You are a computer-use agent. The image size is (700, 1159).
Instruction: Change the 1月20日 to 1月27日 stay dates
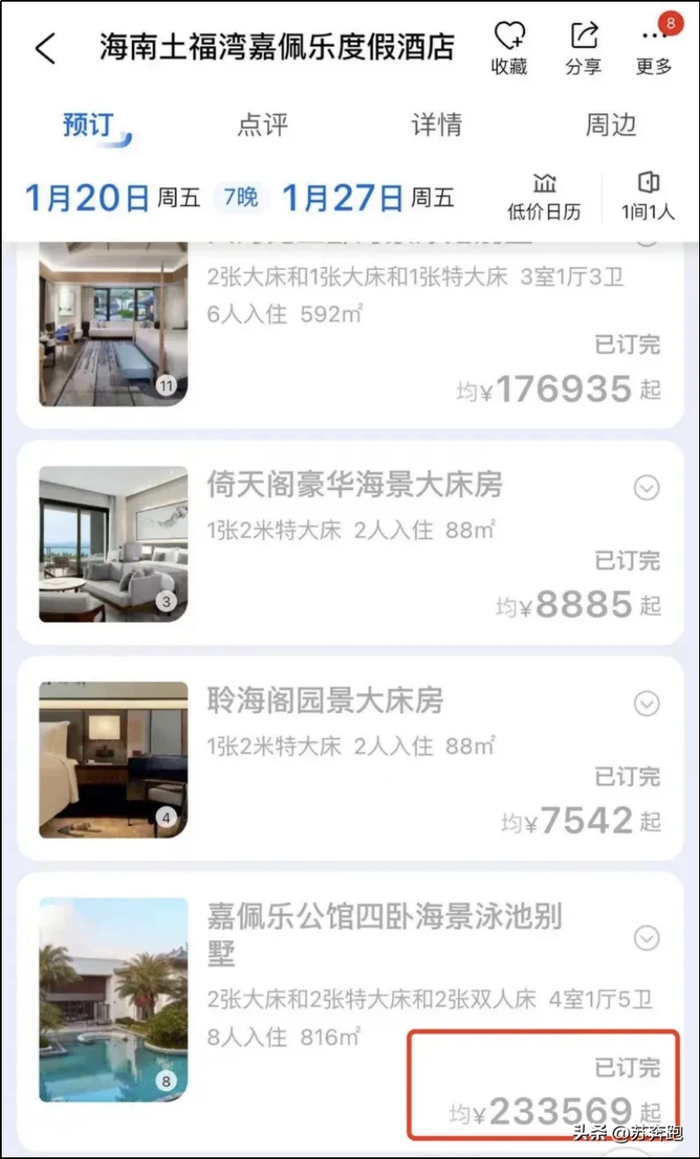(238, 197)
